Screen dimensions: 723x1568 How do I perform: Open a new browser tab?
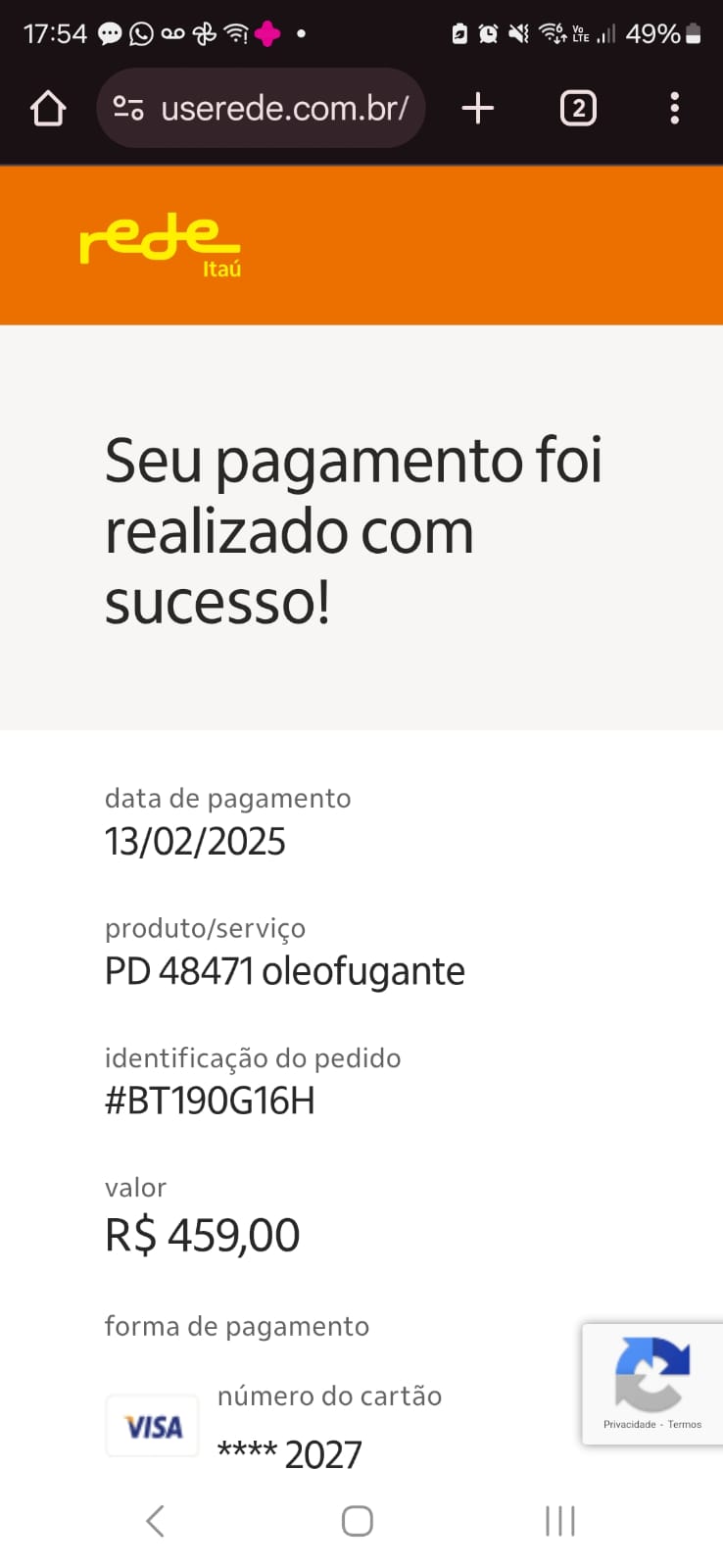point(478,108)
